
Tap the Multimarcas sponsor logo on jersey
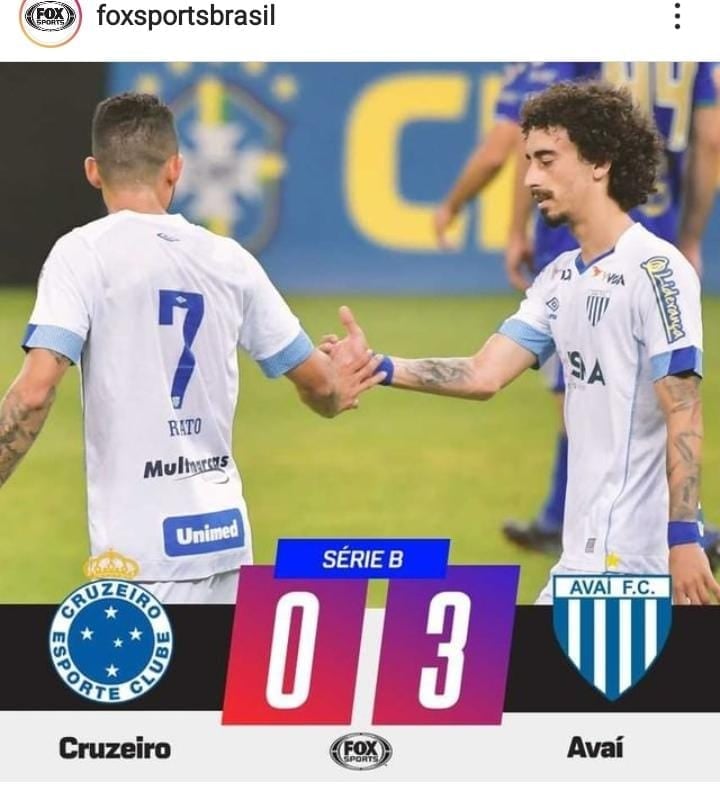coord(187,462)
